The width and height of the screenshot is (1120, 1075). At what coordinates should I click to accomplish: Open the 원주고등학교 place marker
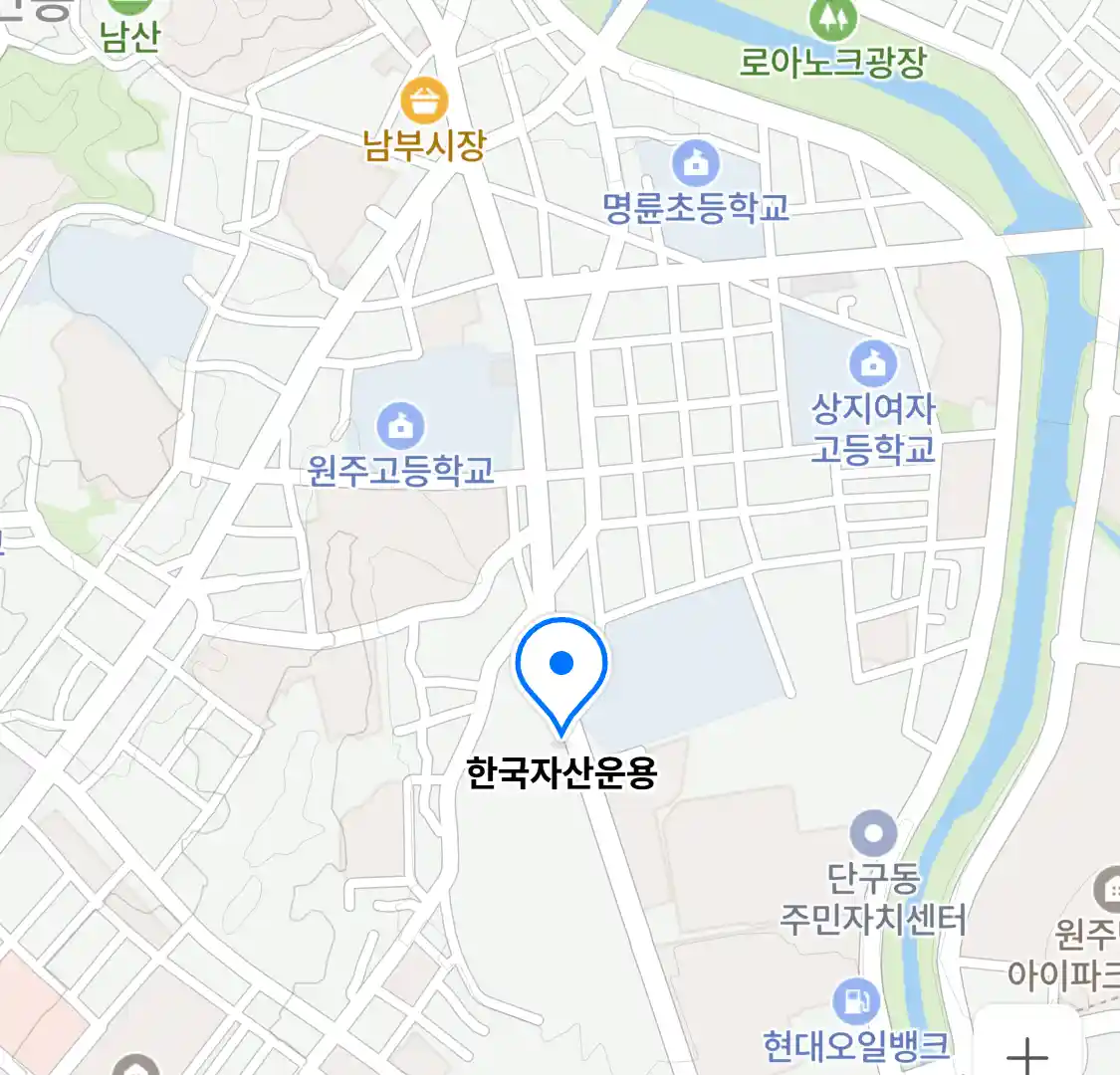pyautogui.click(x=400, y=426)
